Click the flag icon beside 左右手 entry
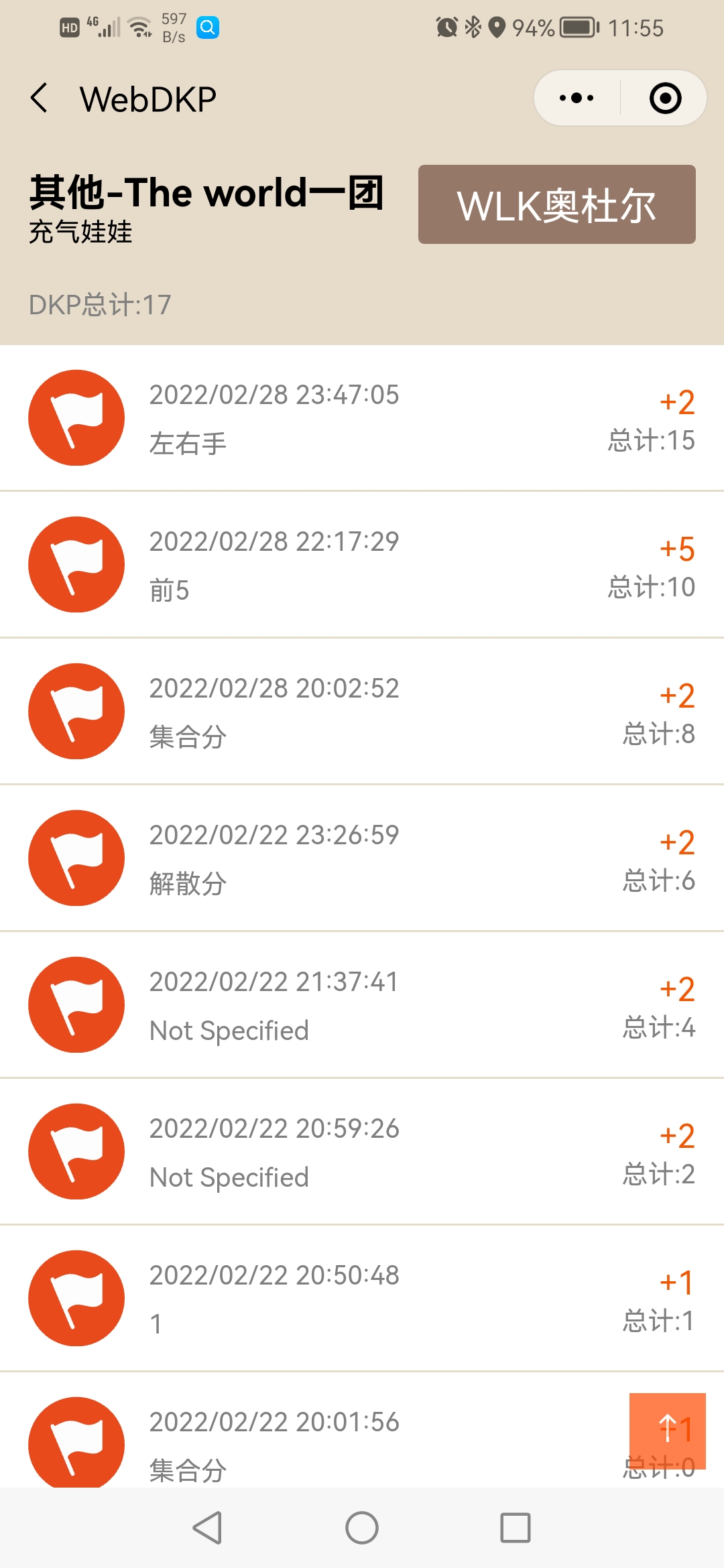Viewport: 724px width, 1568px height. click(76, 417)
